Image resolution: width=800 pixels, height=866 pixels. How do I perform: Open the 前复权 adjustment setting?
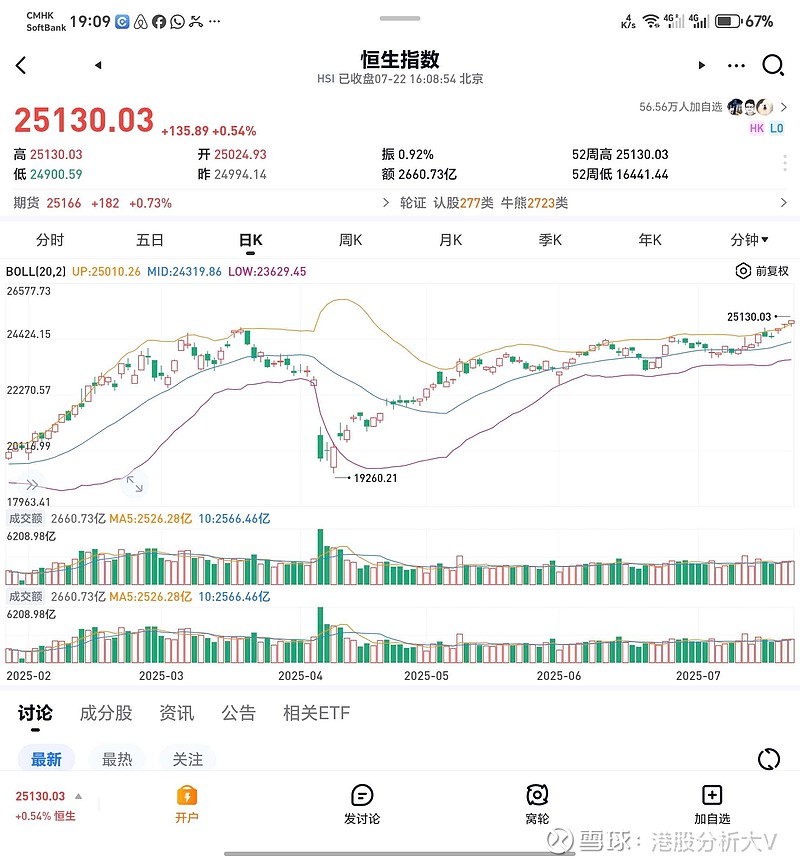click(x=762, y=271)
